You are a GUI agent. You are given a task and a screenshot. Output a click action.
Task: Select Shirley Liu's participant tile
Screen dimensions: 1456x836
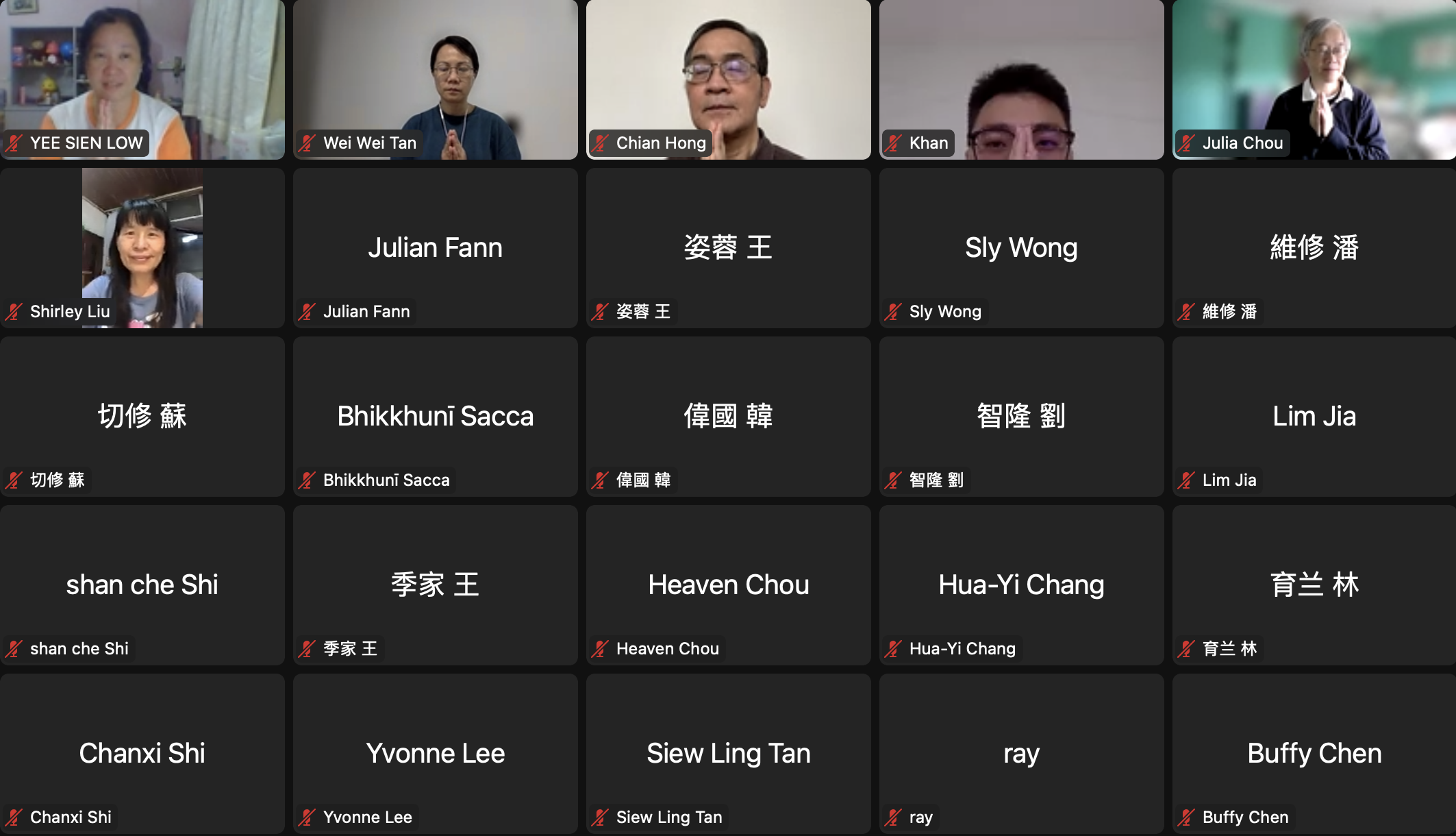point(142,247)
